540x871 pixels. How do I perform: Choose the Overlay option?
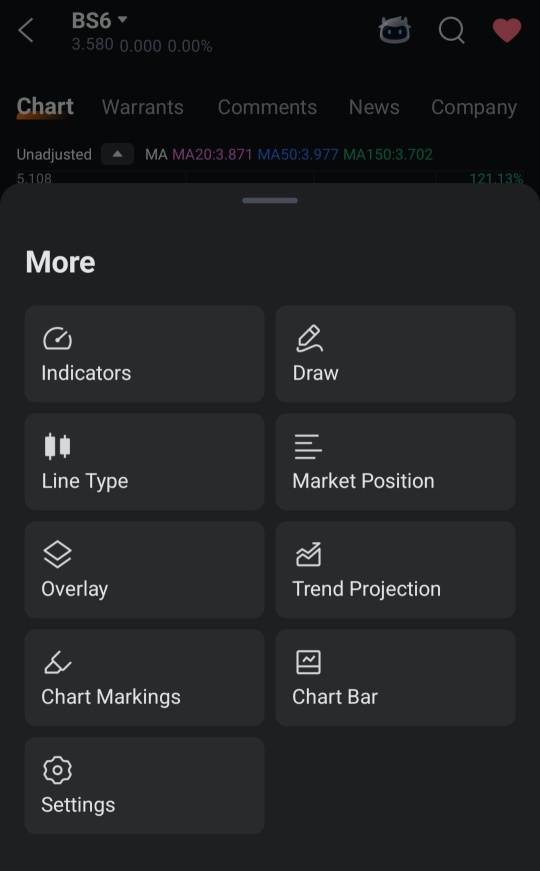coord(144,569)
